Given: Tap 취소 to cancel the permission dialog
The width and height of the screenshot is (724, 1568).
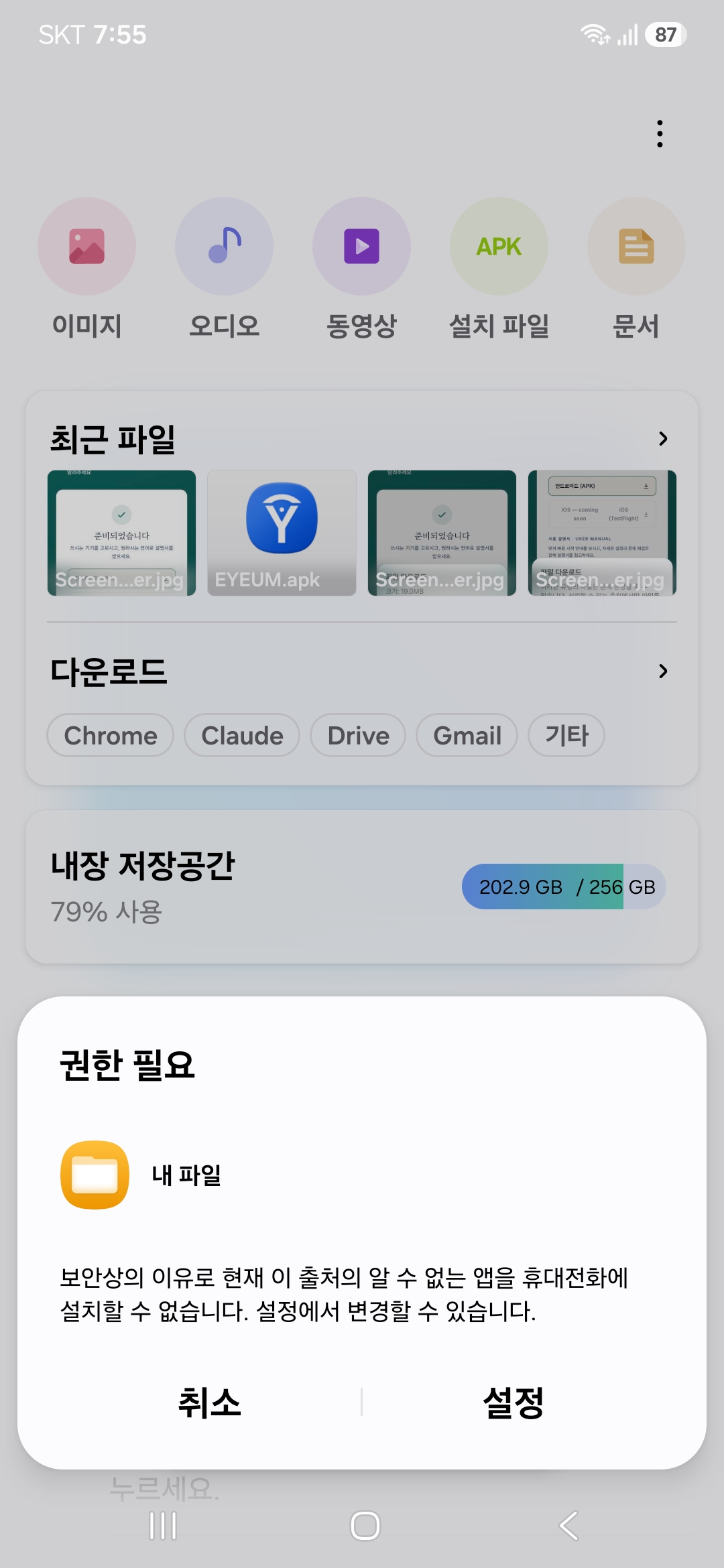Looking at the screenshot, I should coord(209,1402).
